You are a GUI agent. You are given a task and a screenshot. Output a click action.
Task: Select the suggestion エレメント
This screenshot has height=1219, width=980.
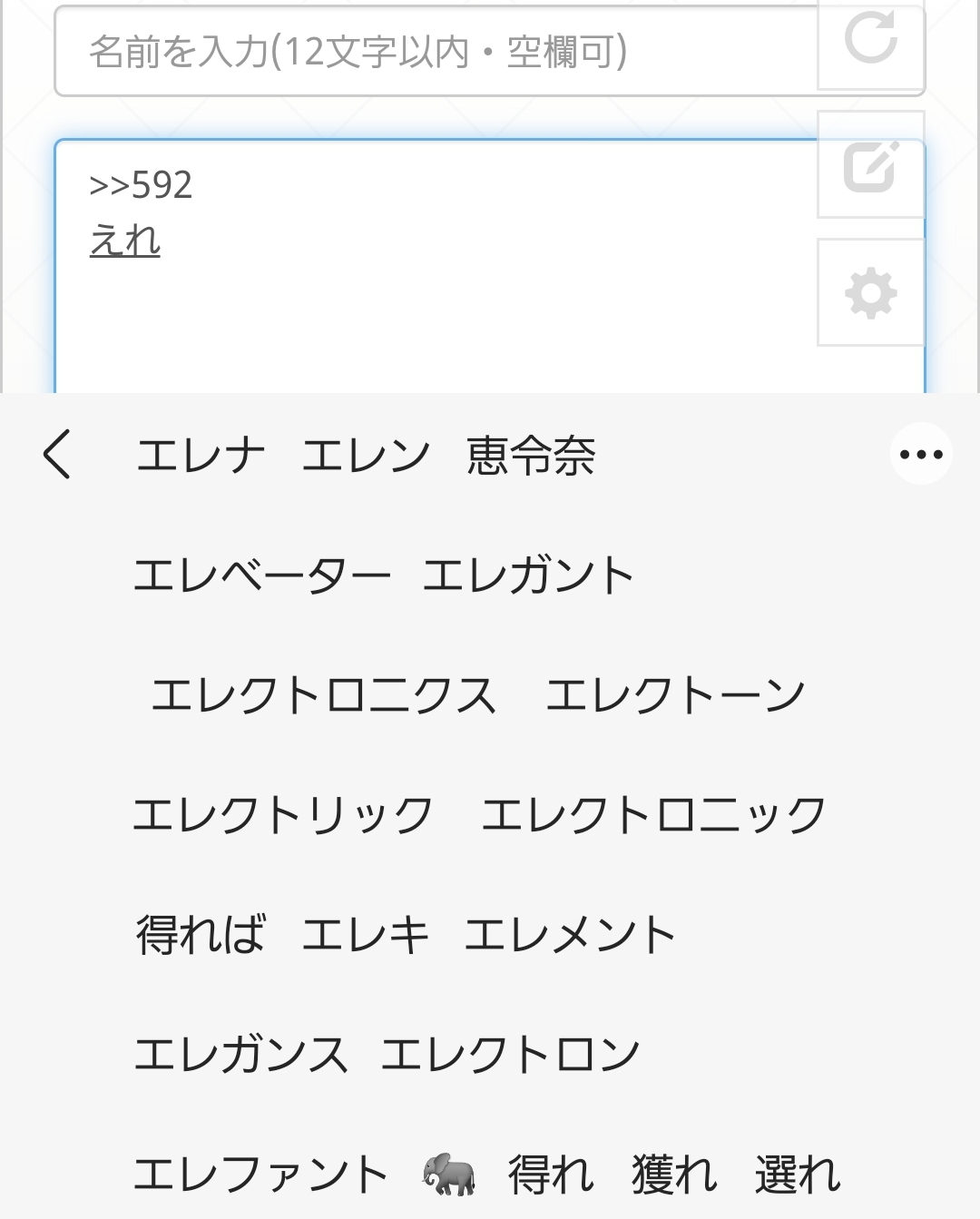570,935
